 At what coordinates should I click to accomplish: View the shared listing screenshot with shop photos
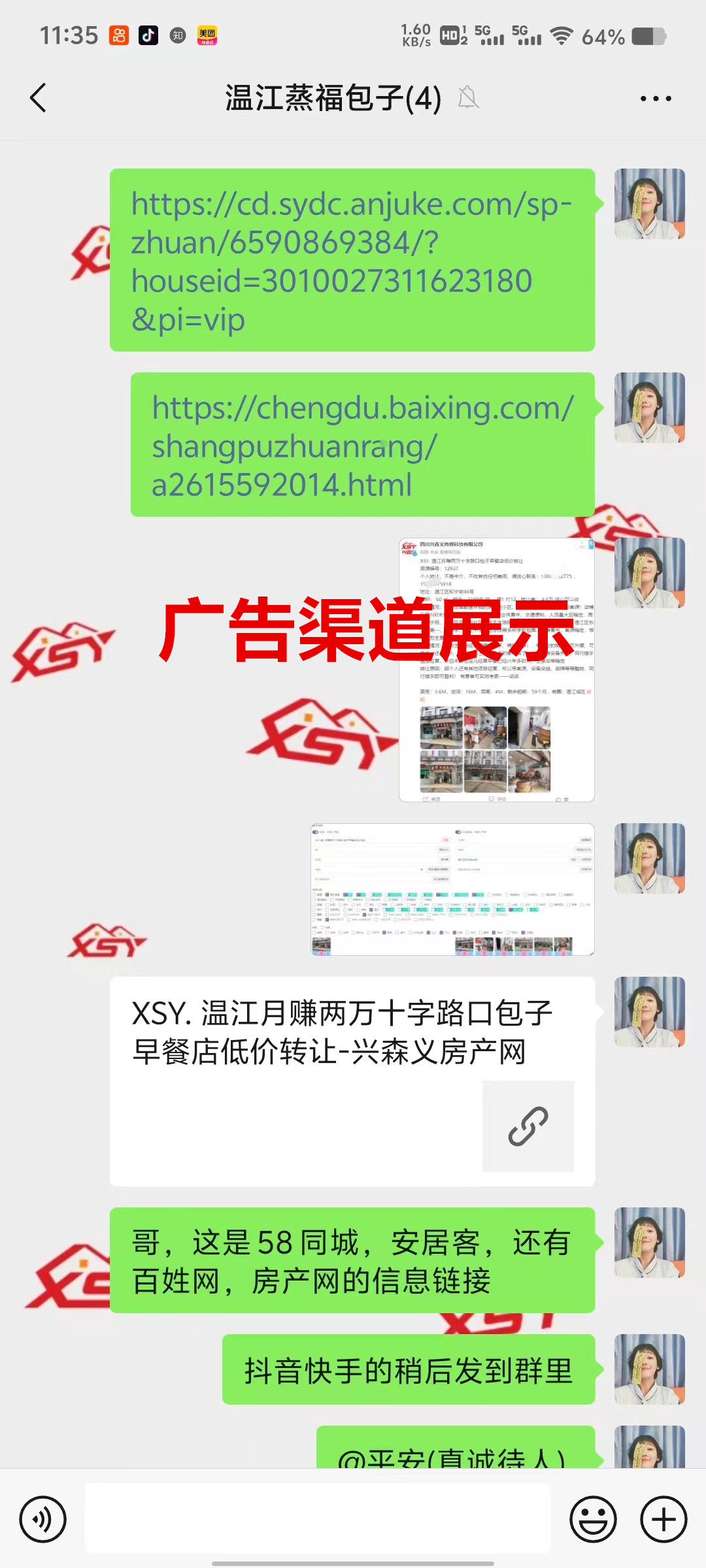[496, 670]
